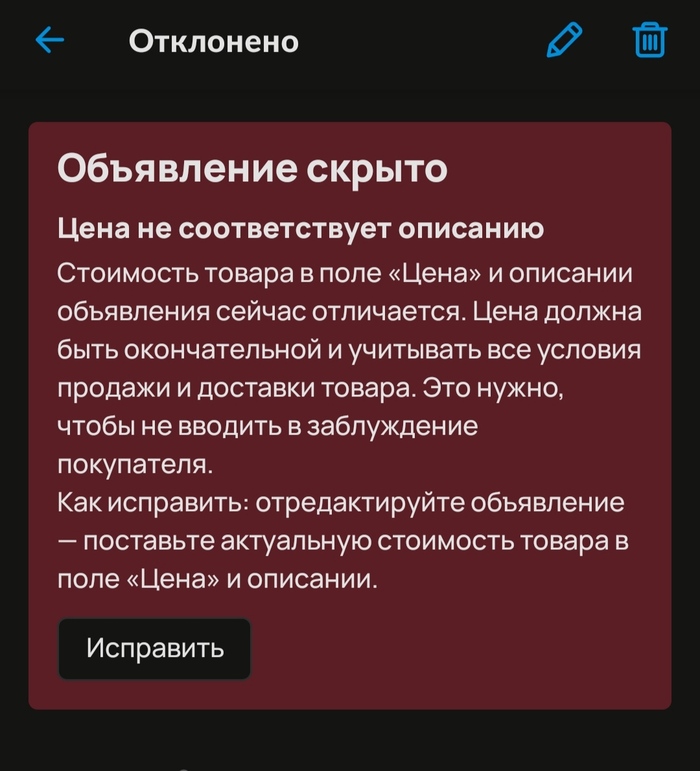Tap the «Исправить» button

[154, 648]
